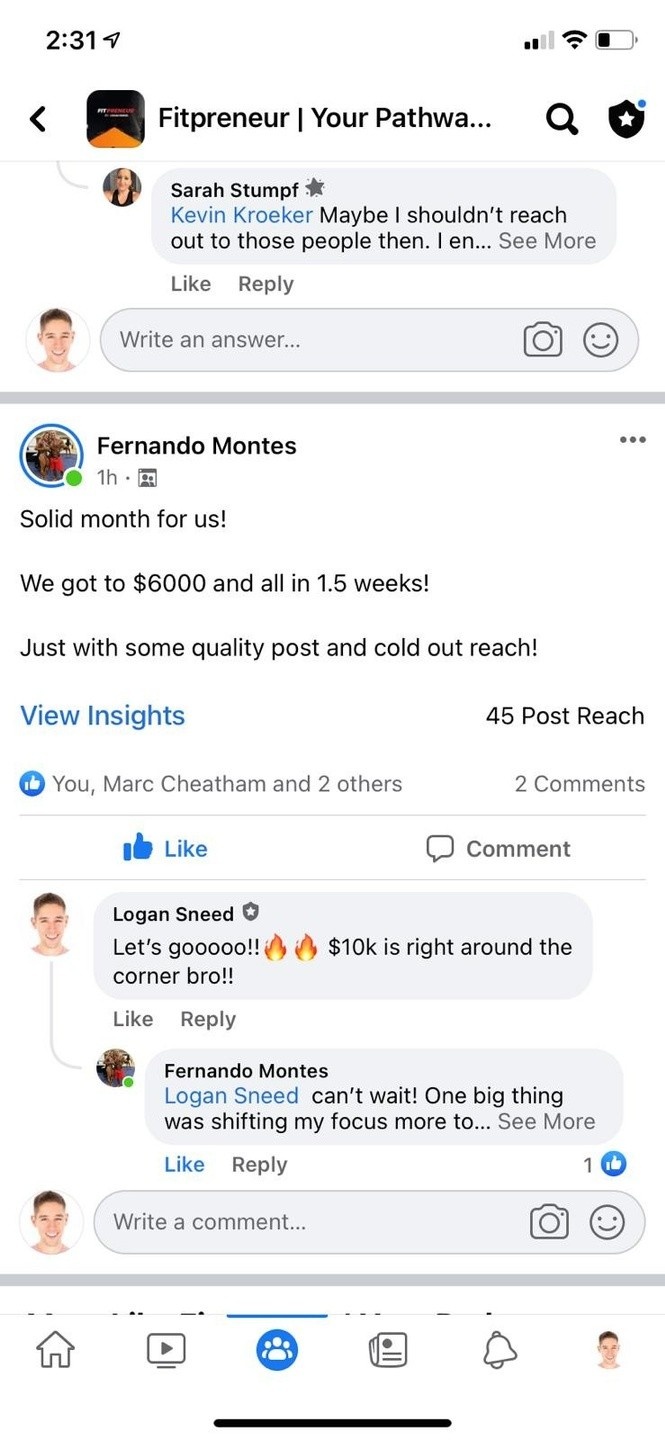Attach photo in Write a comment box
The height and width of the screenshot is (1440, 665).
pyautogui.click(x=549, y=1222)
